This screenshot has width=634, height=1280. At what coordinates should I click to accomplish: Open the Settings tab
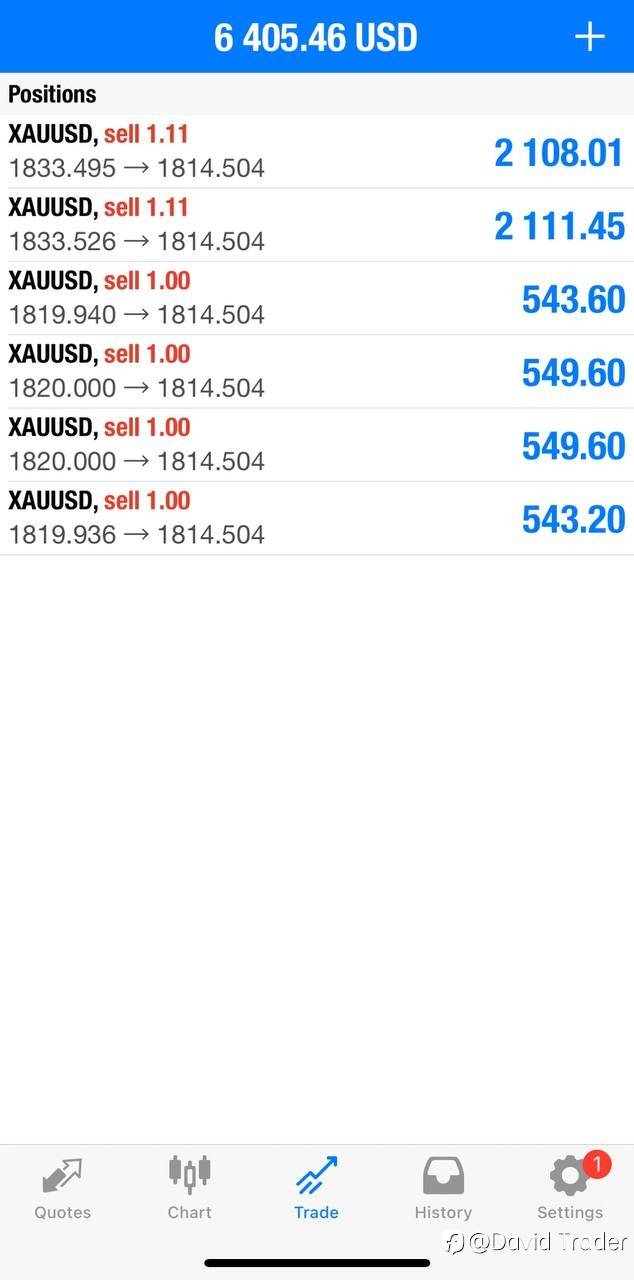(570, 1189)
